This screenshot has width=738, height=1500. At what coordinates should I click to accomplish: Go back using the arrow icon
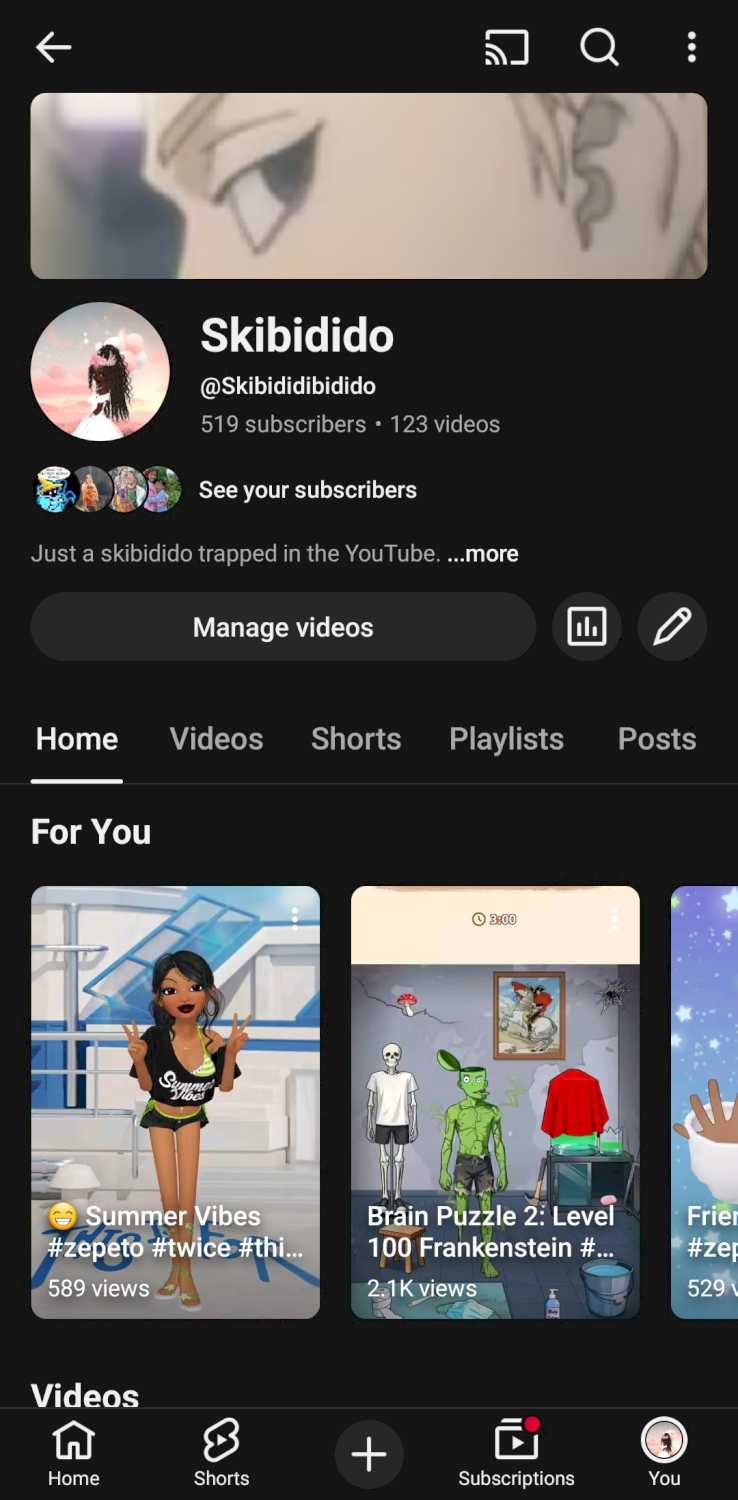click(x=53, y=47)
